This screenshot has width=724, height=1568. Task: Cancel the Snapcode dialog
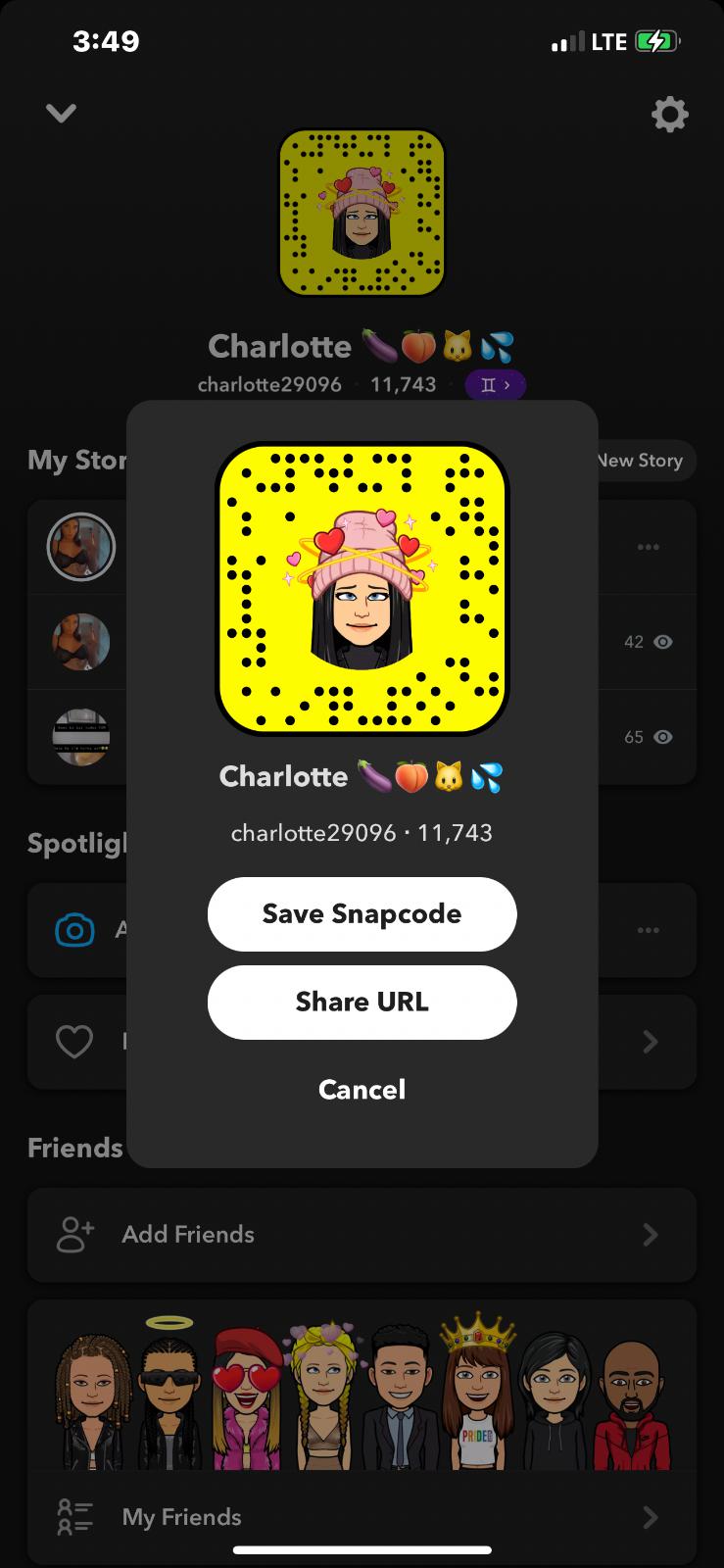pos(362,1090)
